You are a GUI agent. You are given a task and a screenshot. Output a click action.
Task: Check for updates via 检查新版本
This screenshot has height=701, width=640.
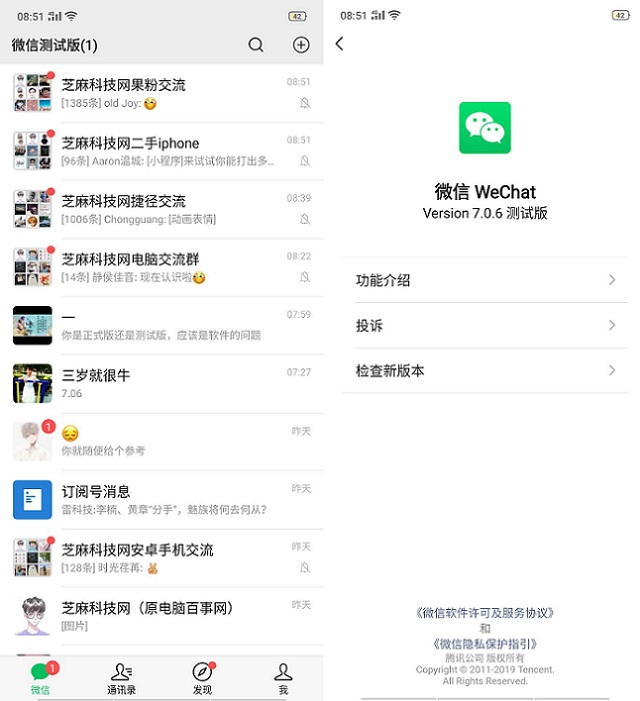pyautogui.click(x=485, y=371)
